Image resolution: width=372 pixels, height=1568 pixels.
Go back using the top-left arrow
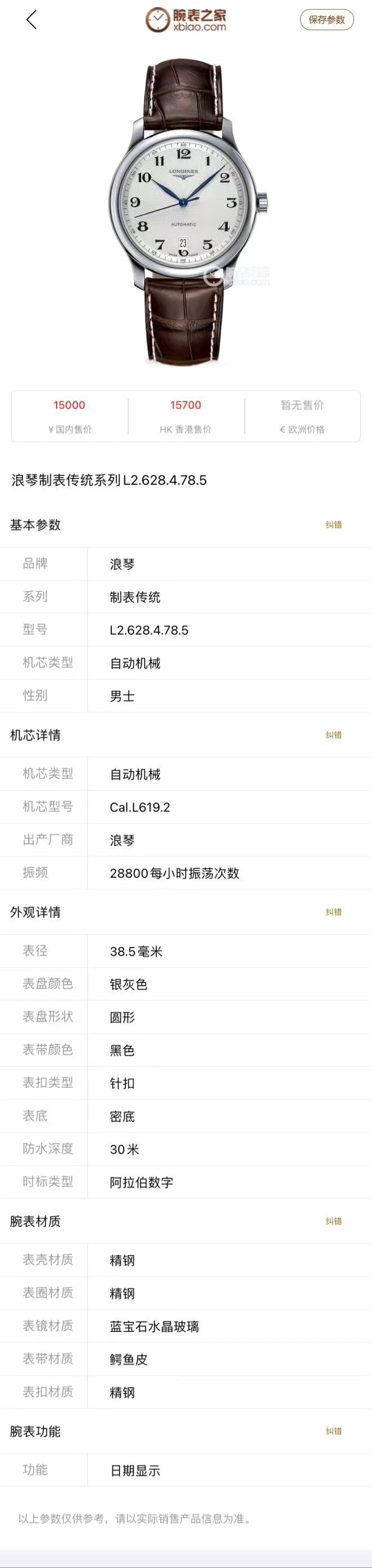point(31,20)
